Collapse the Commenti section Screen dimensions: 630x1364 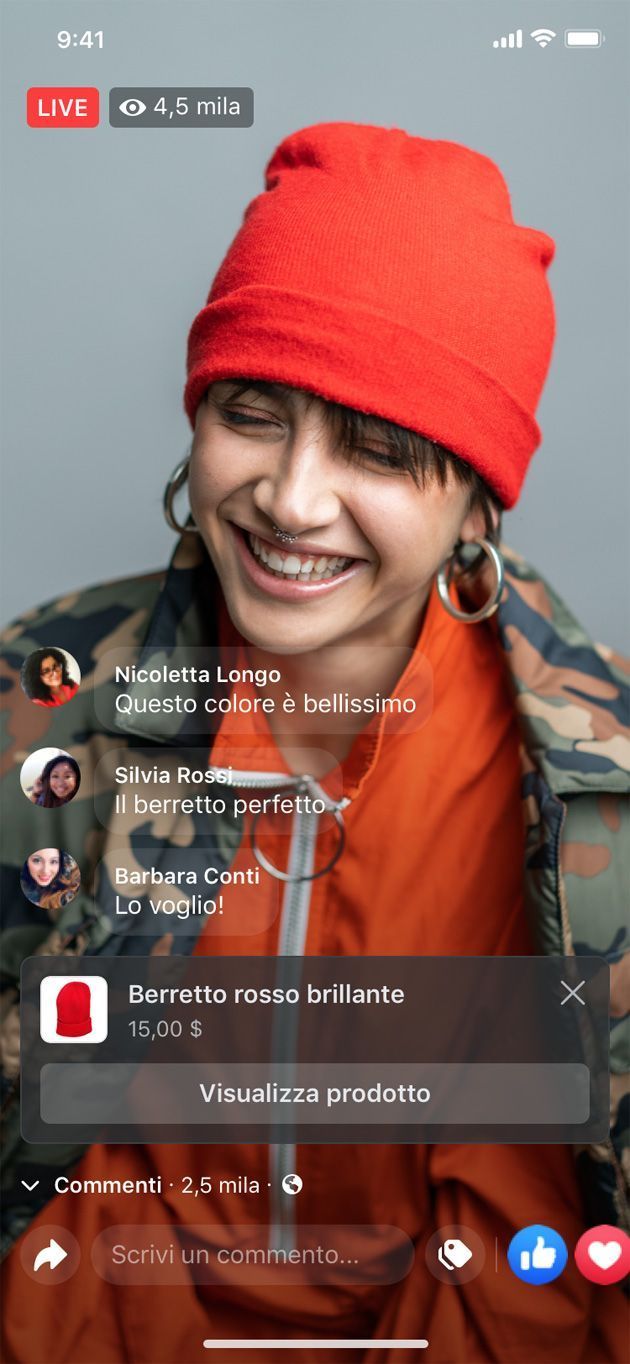pos(31,1186)
